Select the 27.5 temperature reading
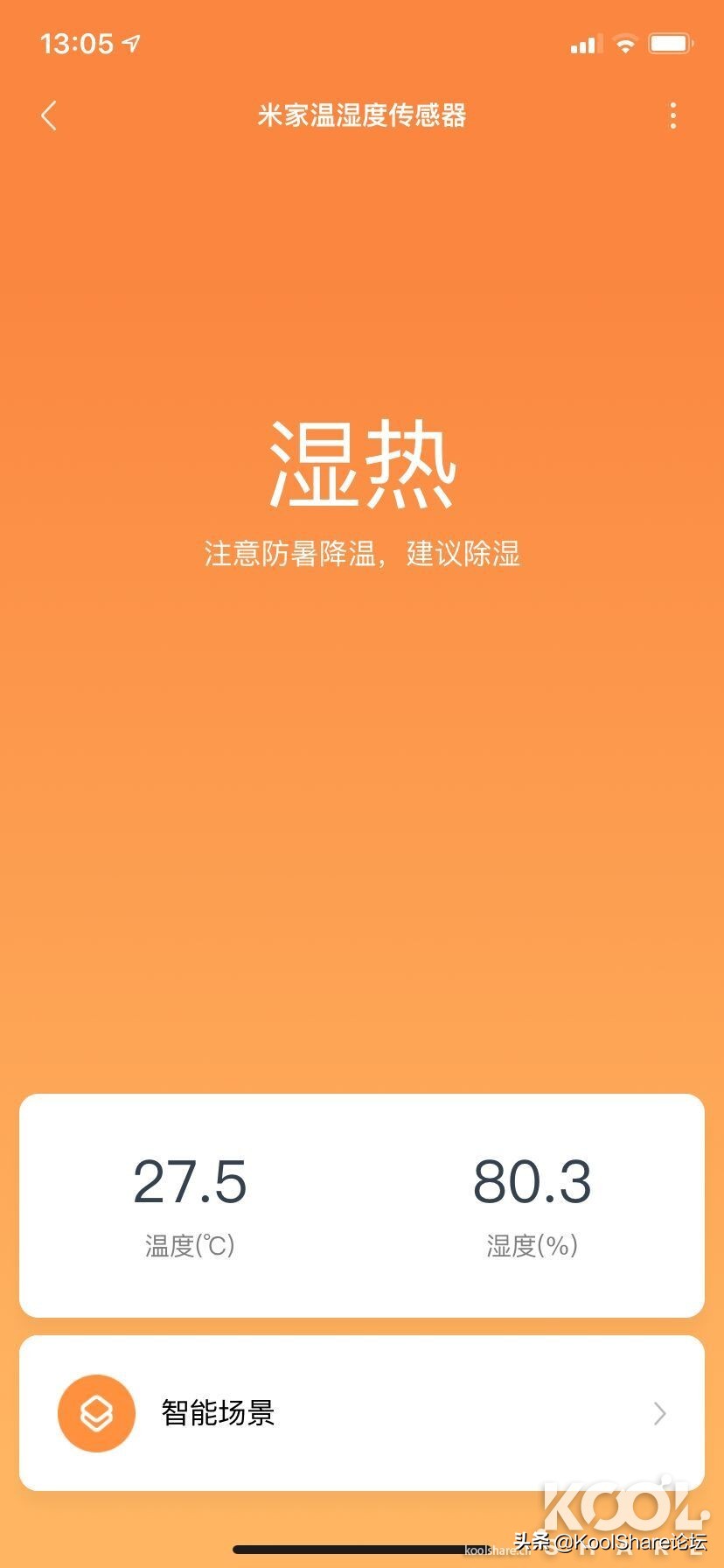724x1568 pixels. [x=189, y=1183]
